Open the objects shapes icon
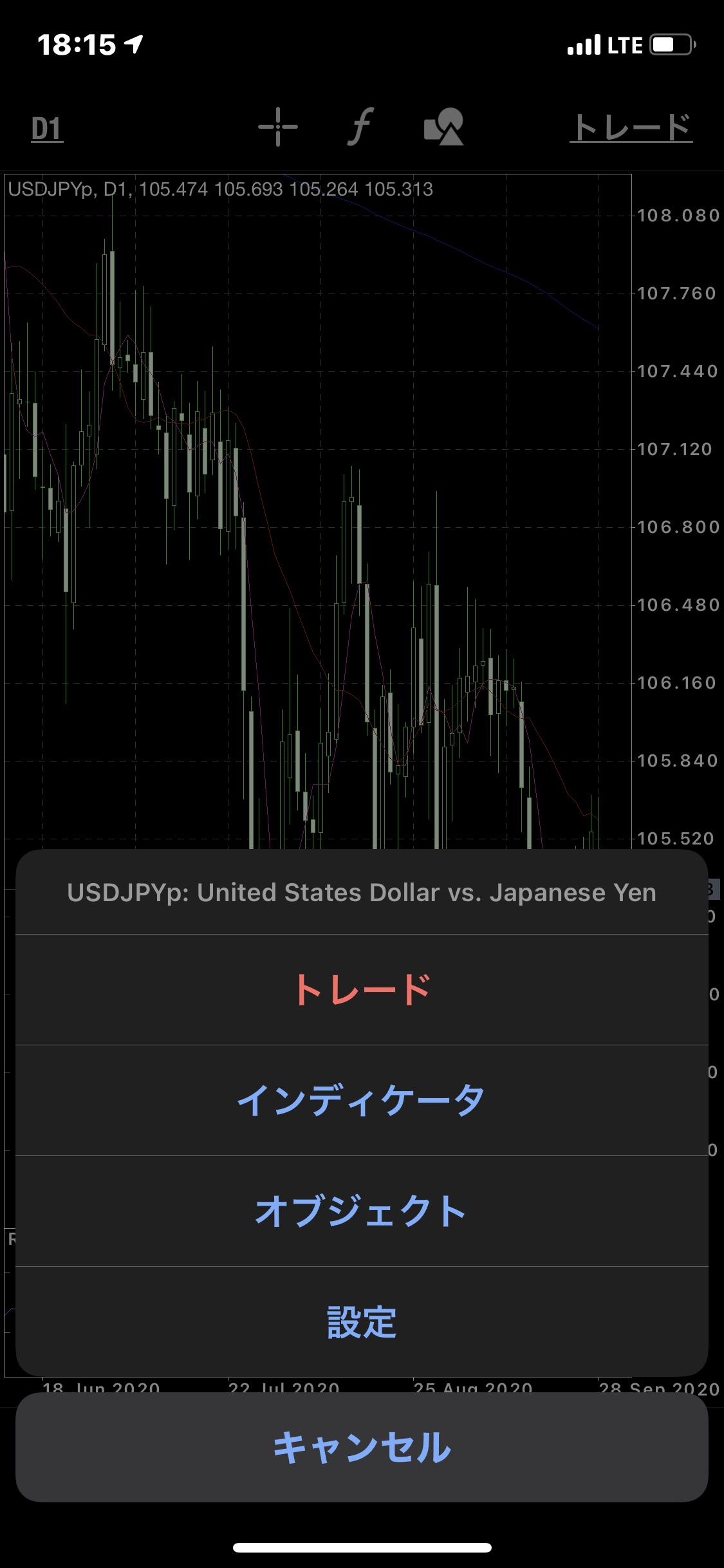 444,126
